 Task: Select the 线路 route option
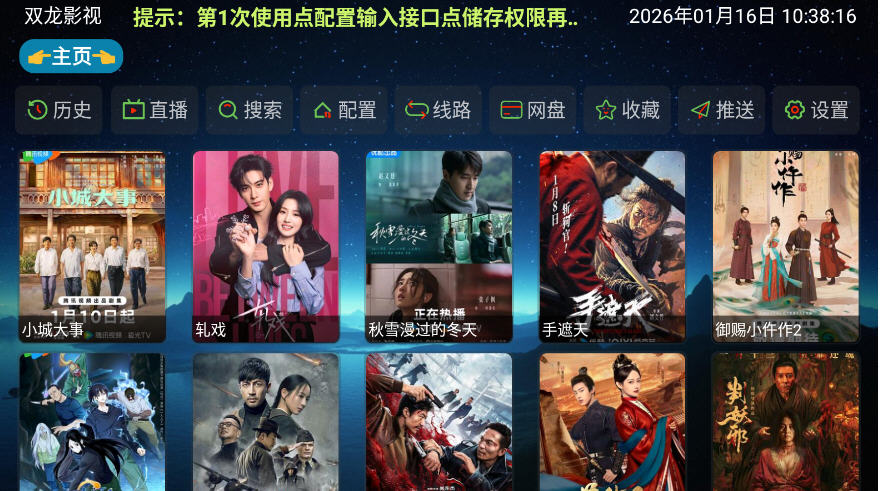(x=438, y=110)
